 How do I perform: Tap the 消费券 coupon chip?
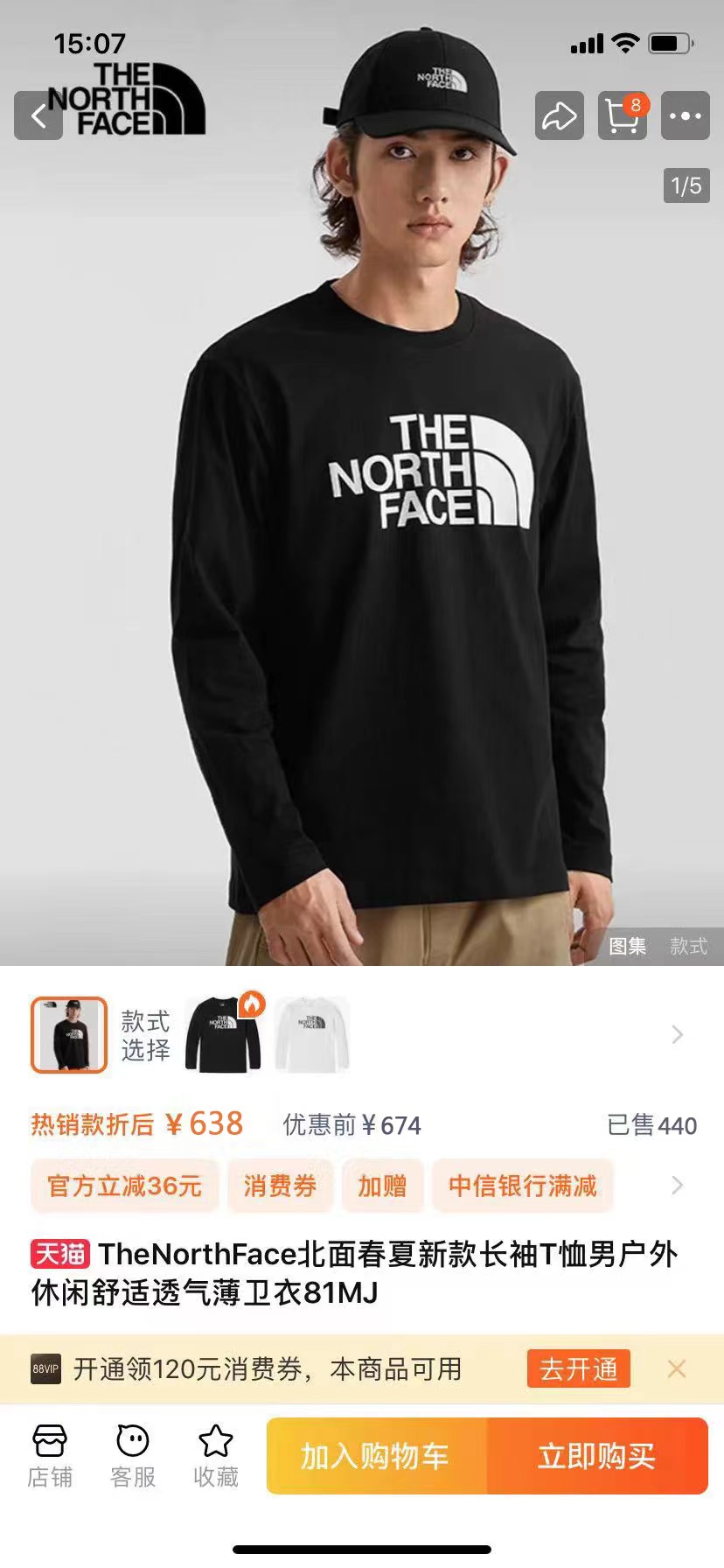point(280,1186)
